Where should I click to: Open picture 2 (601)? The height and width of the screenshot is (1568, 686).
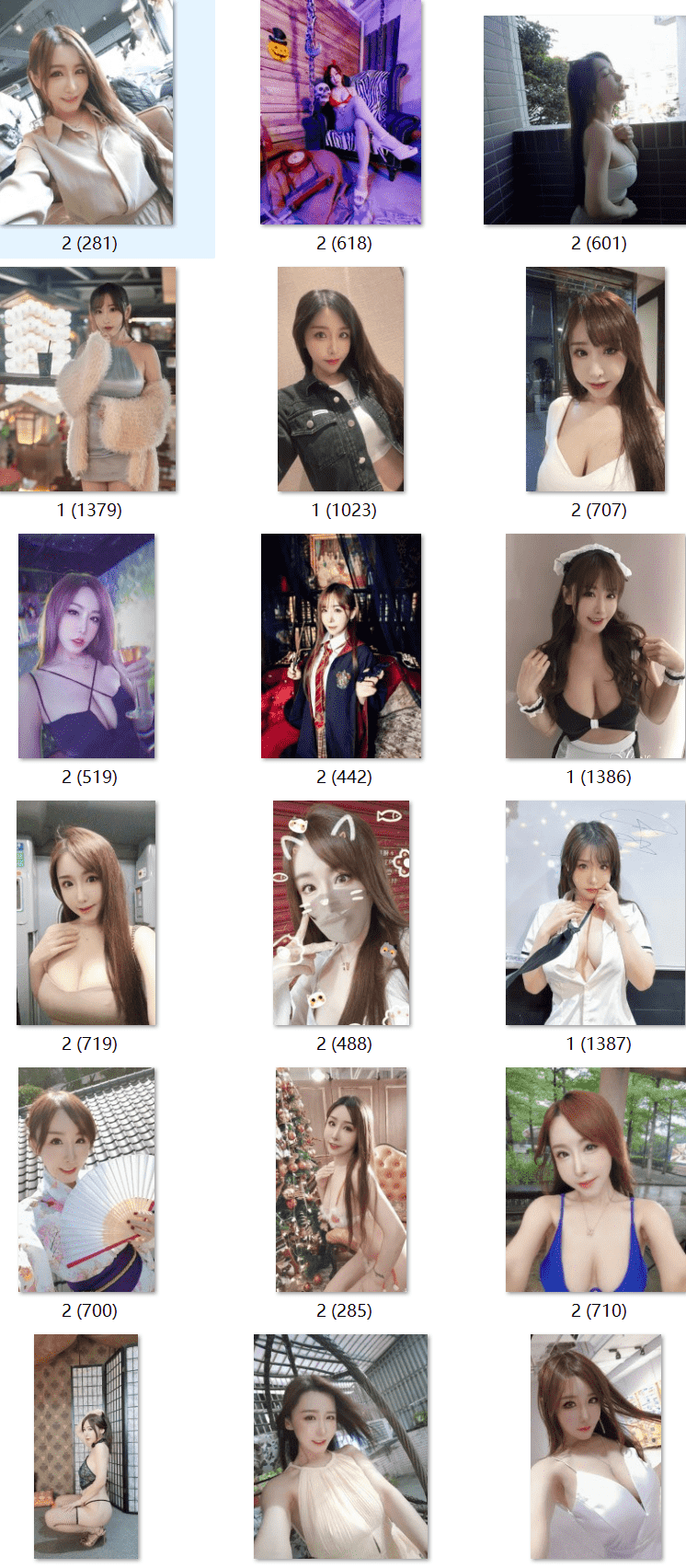click(585, 120)
